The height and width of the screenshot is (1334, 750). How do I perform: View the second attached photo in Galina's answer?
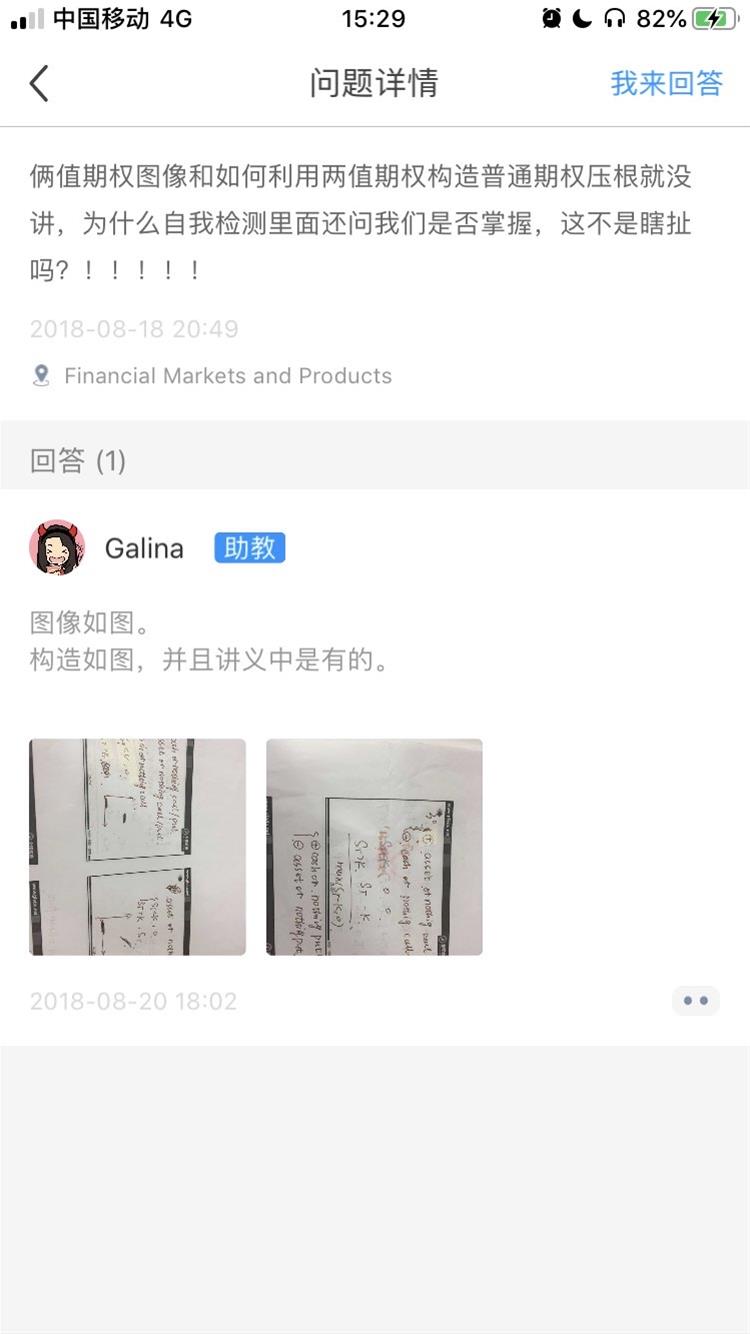point(374,847)
